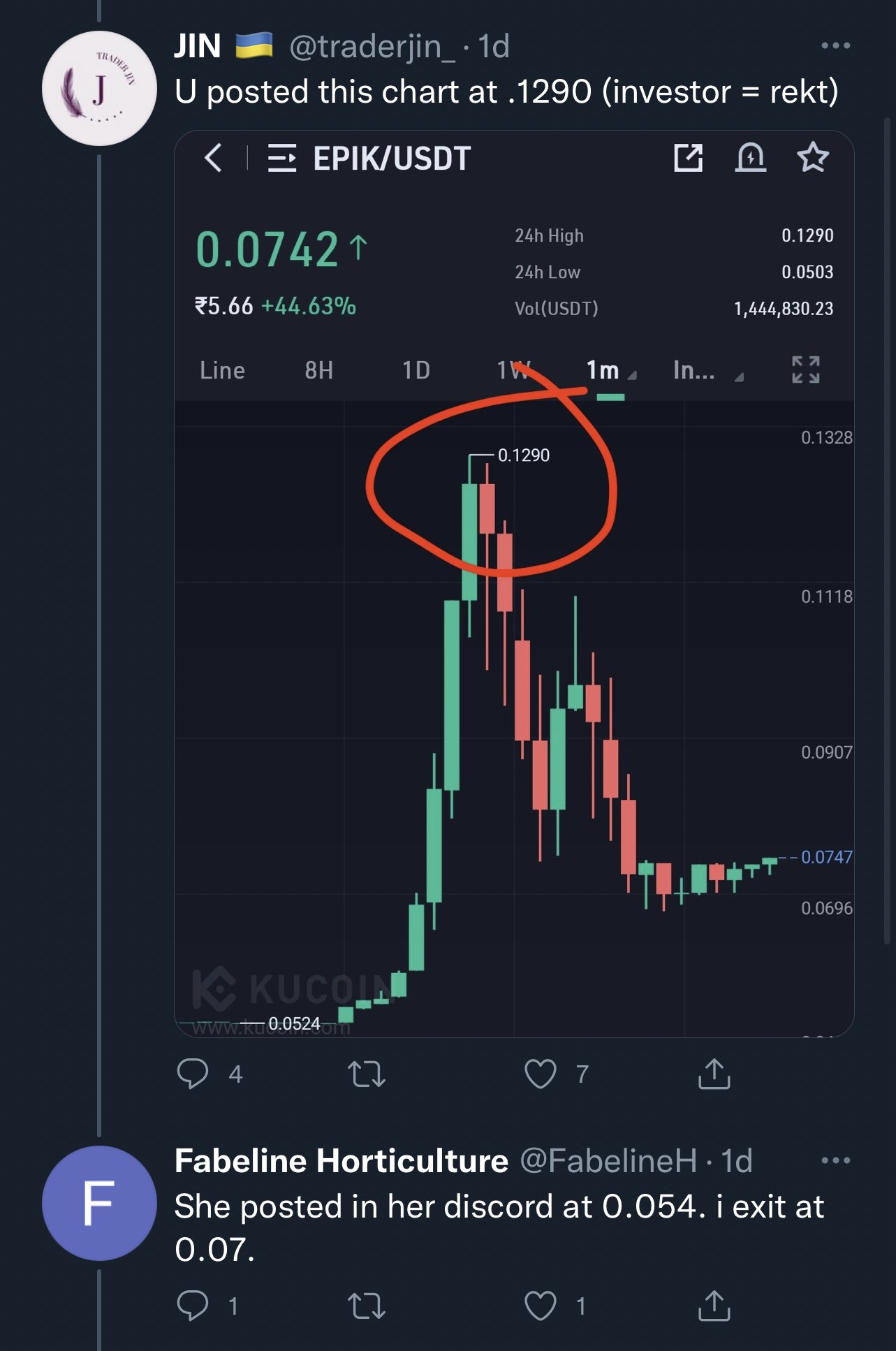The width and height of the screenshot is (896, 1351).
Task: Tap the Fabeline Horticulture display name
Action: pos(341,1161)
